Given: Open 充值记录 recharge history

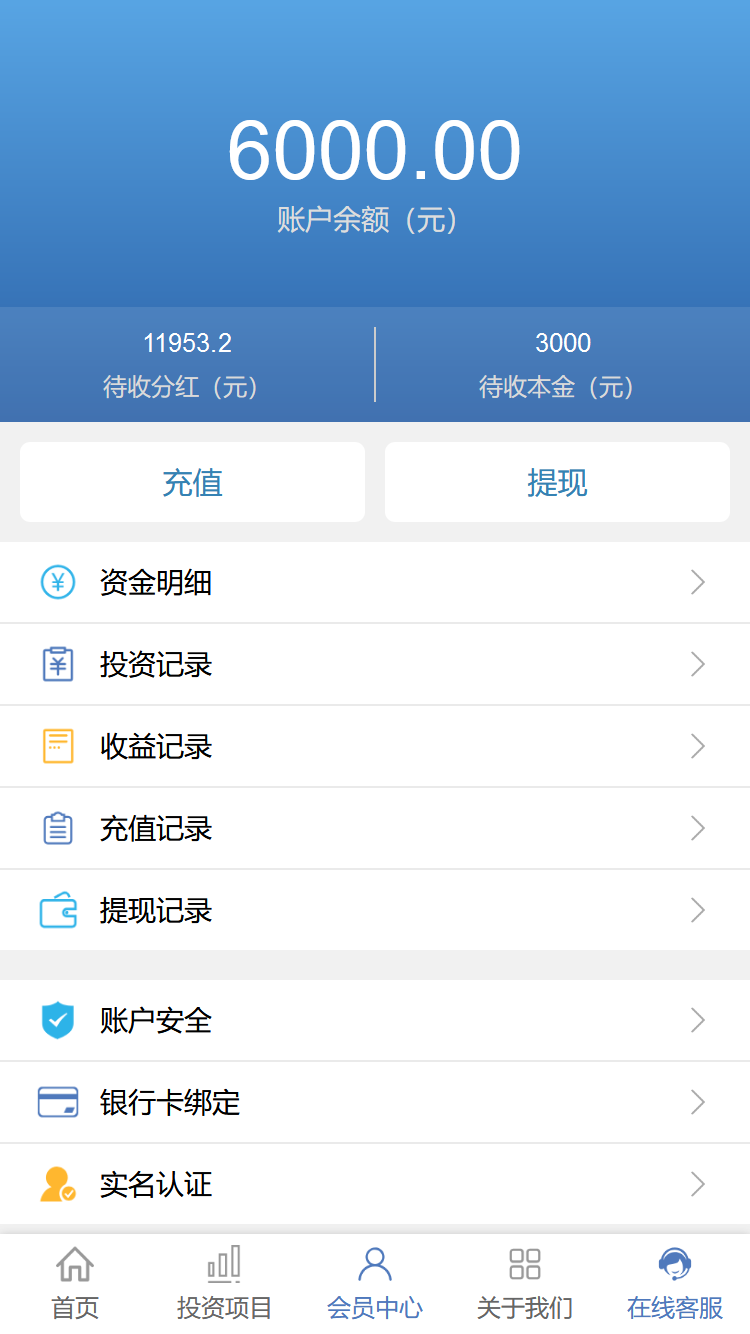Looking at the screenshot, I should [x=375, y=828].
